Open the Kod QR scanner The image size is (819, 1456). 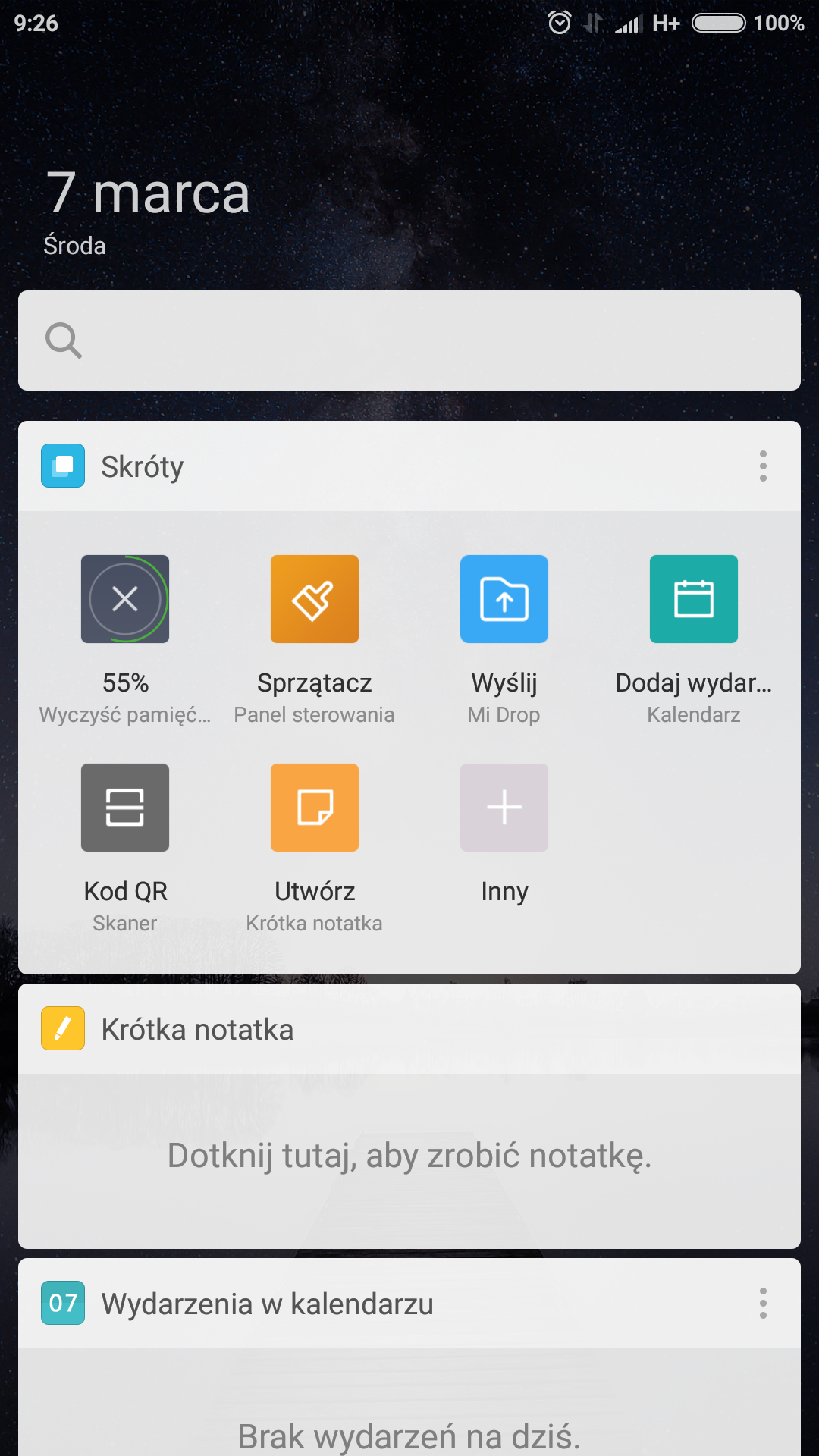coord(125,808)
